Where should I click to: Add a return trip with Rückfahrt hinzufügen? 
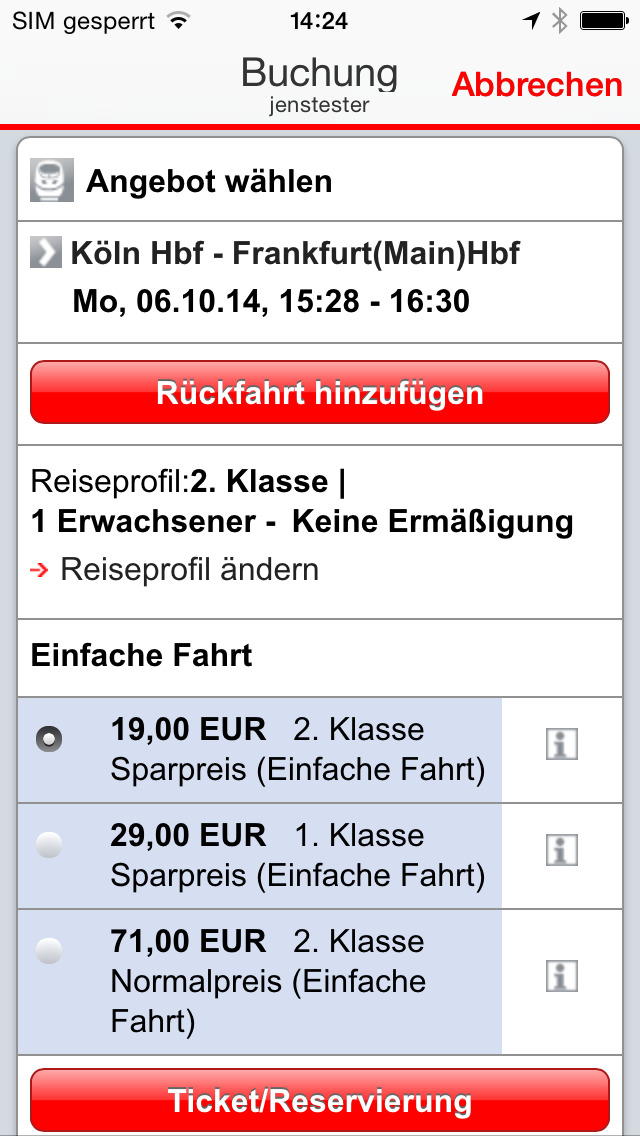coord(320,392)
